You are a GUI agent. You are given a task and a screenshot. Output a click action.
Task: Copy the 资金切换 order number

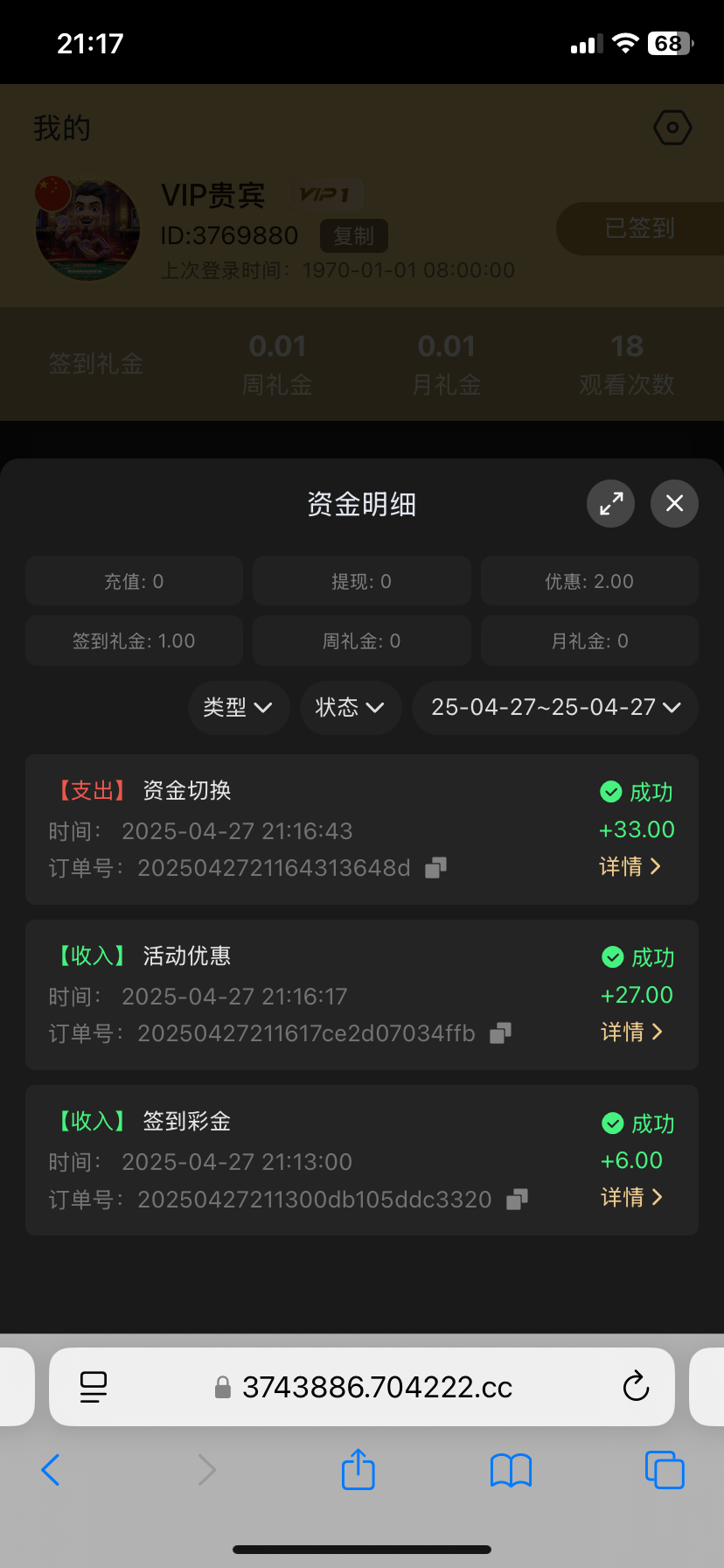pos(435,867)
